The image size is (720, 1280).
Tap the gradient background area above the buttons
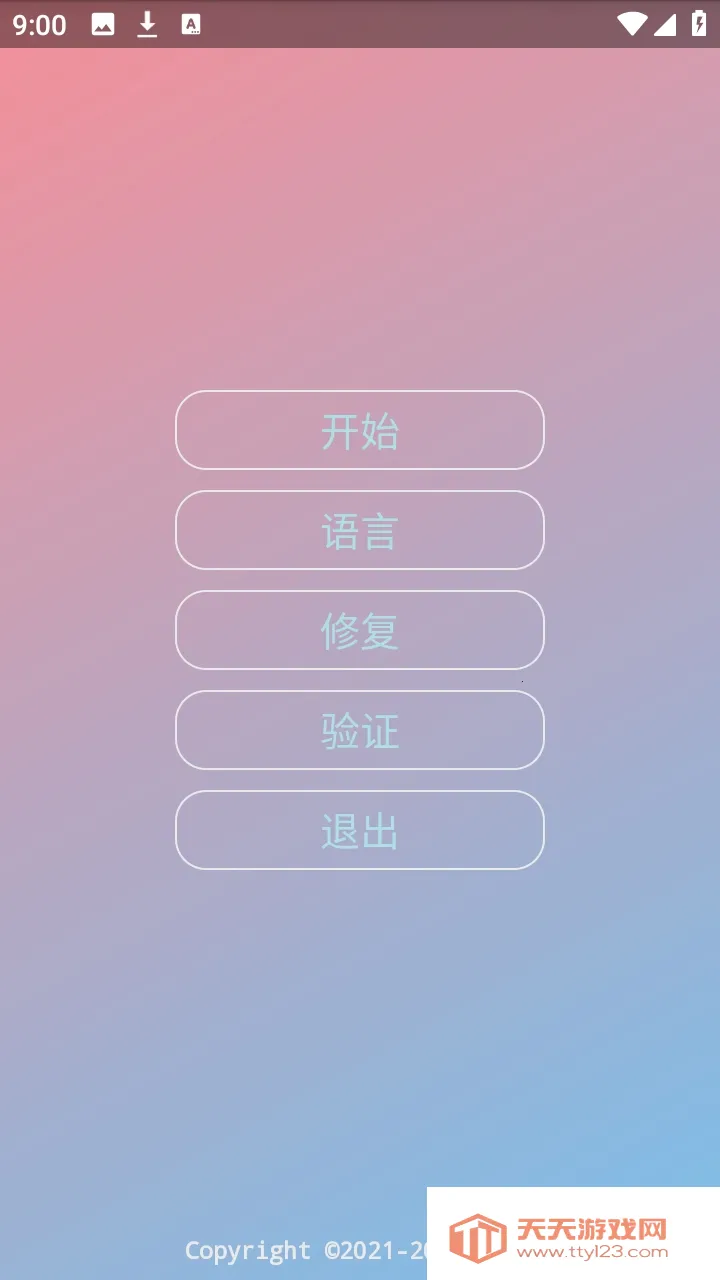tap(360, 220)
